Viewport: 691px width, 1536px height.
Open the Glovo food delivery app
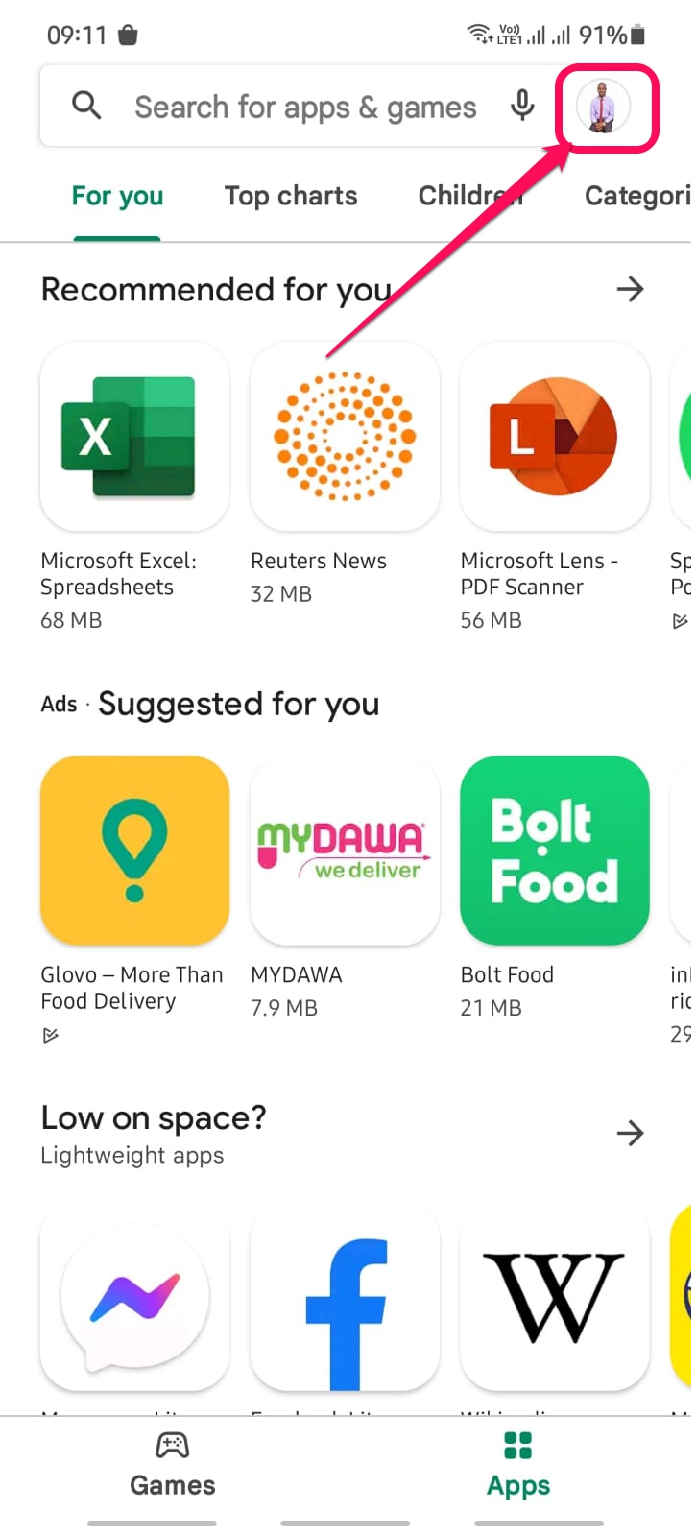[135, 850]
